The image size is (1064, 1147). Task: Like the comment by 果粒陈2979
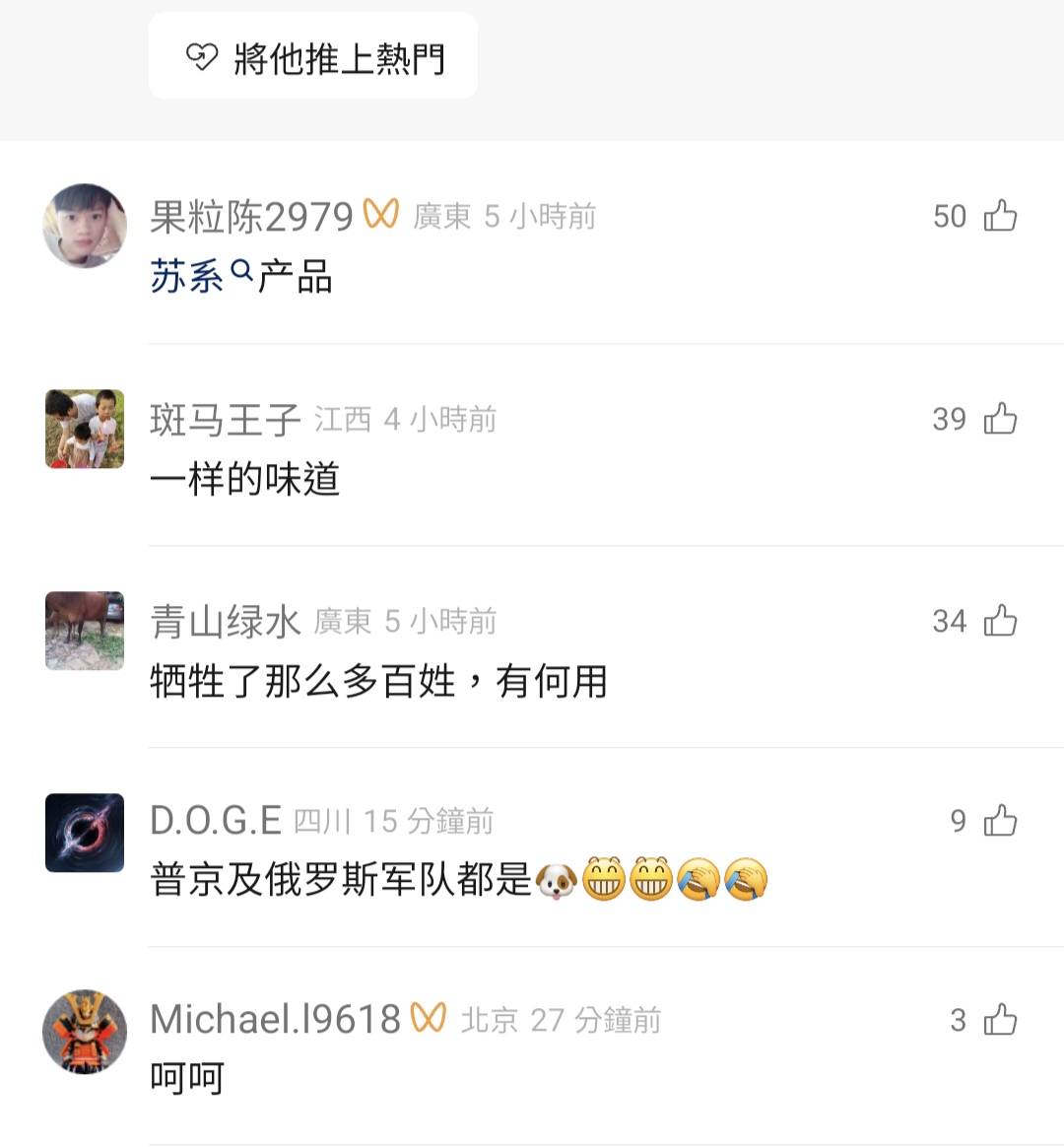[1000, 216]
